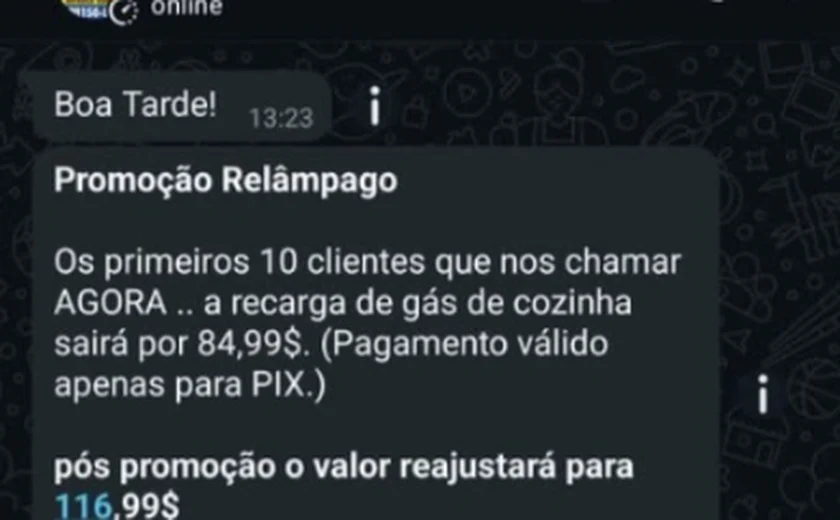Tap the info icon beside the "Boa Tarde!" message
This screenshot has width=840, height=520.
point(375,106)
